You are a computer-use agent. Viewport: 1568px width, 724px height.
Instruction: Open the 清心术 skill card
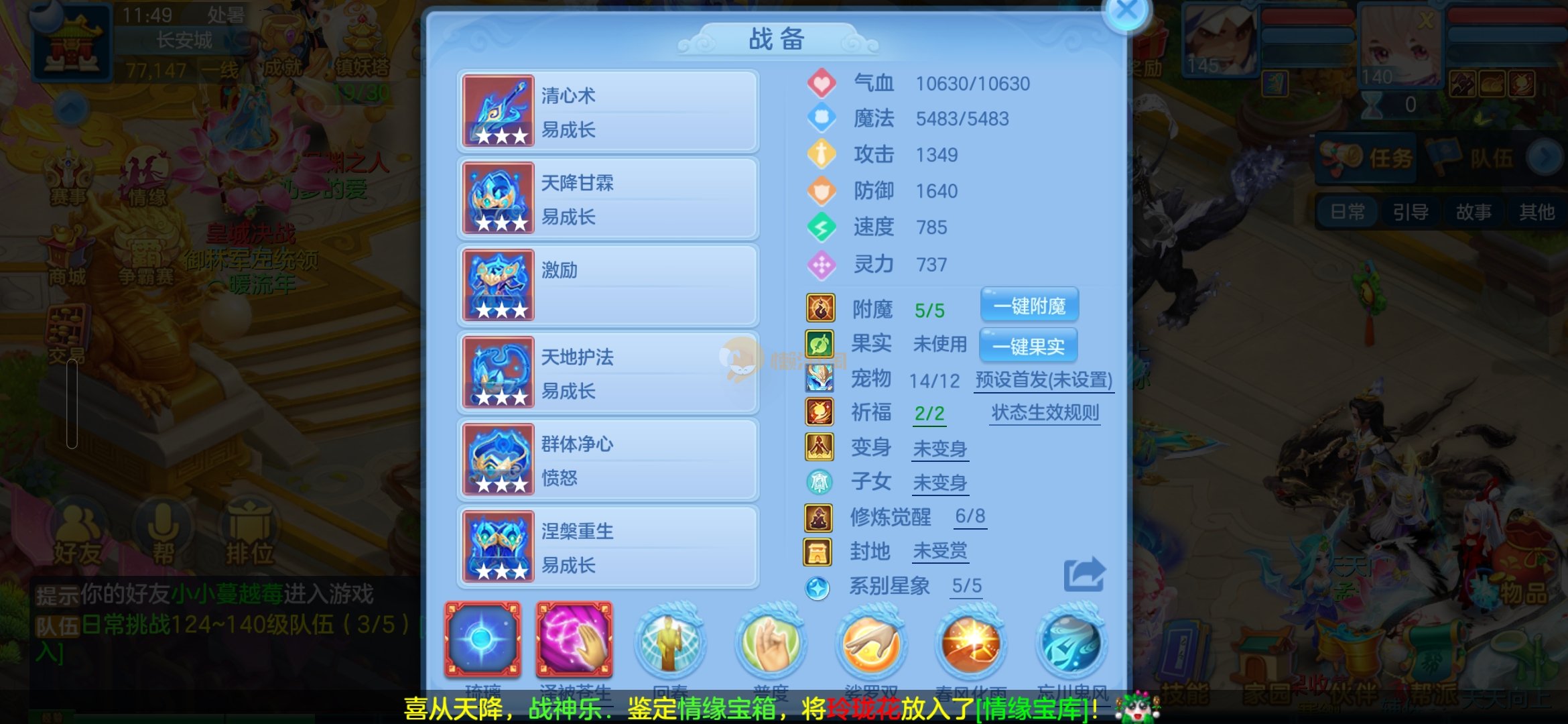click(x=607, y=111)
